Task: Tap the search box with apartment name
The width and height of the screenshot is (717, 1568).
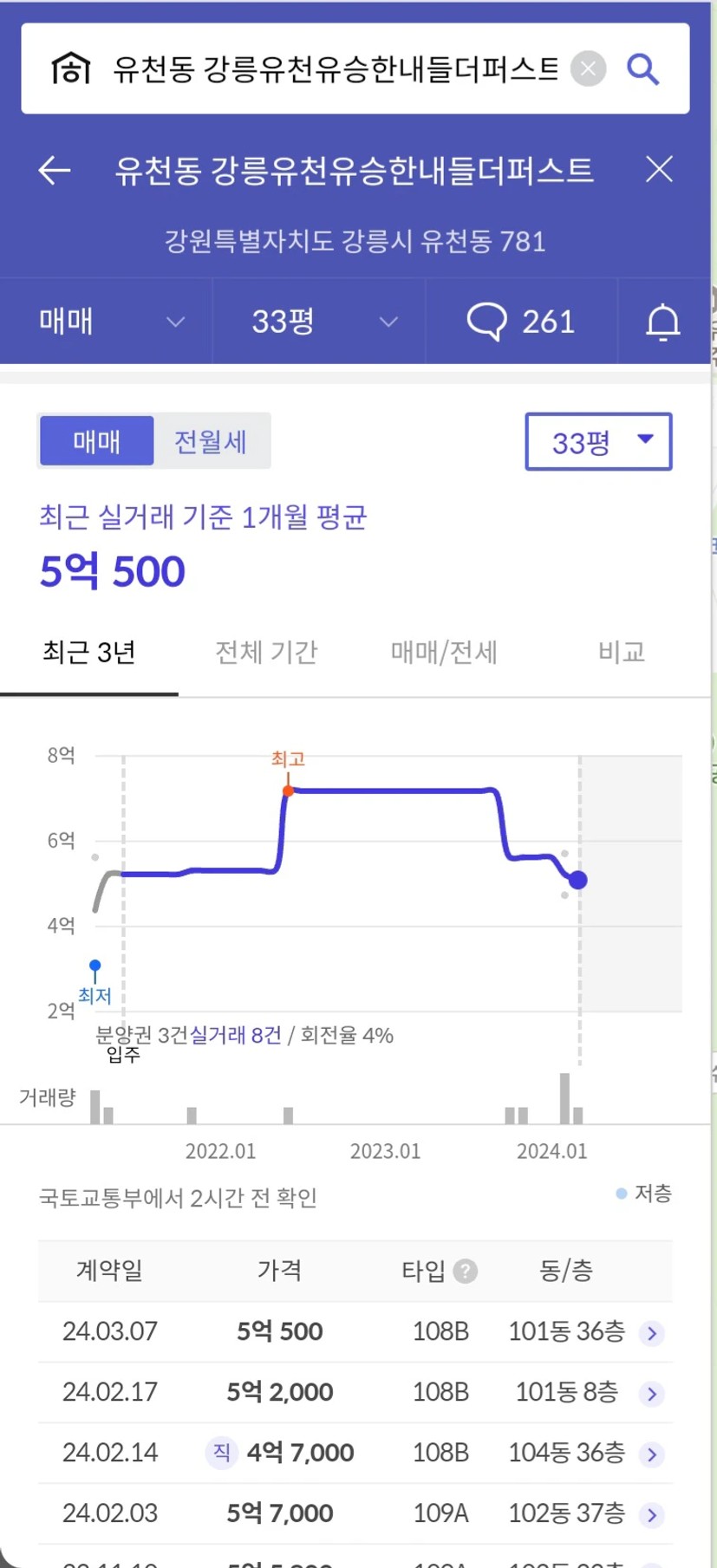Action: (x=336, y=68)
